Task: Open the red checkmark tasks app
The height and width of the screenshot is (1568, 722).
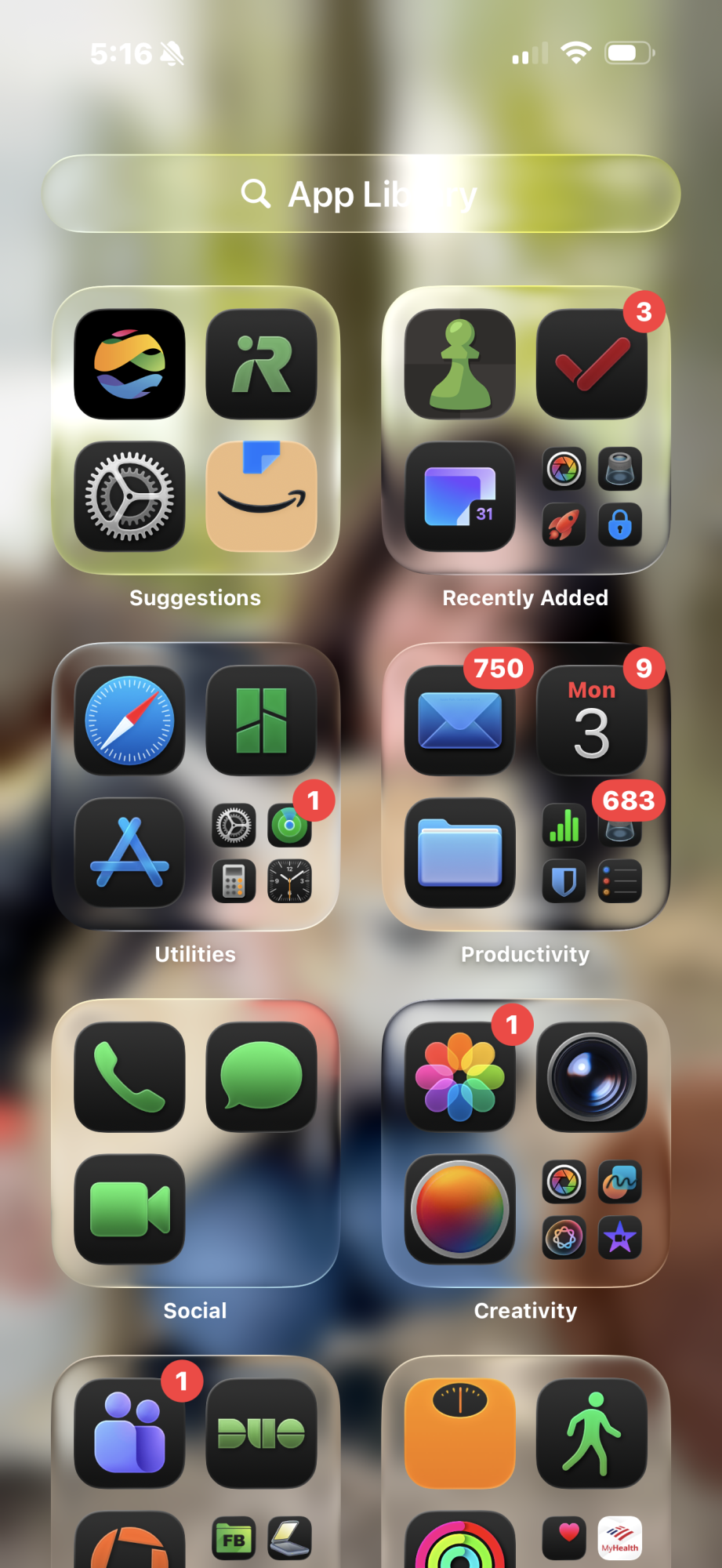Action: pyautogui.click(x=592, y=364)
